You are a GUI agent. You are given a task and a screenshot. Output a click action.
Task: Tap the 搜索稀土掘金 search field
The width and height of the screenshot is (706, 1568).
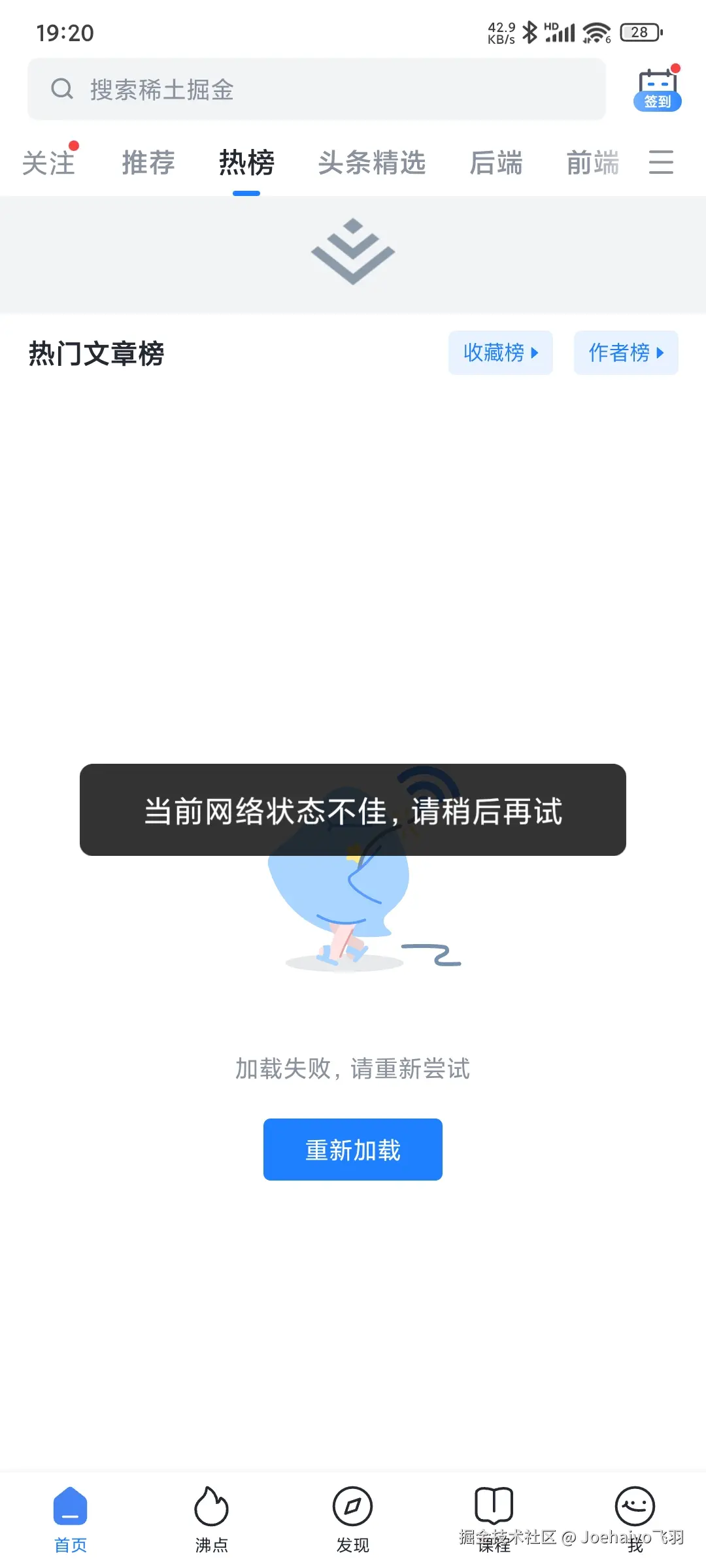click(261, 90)
